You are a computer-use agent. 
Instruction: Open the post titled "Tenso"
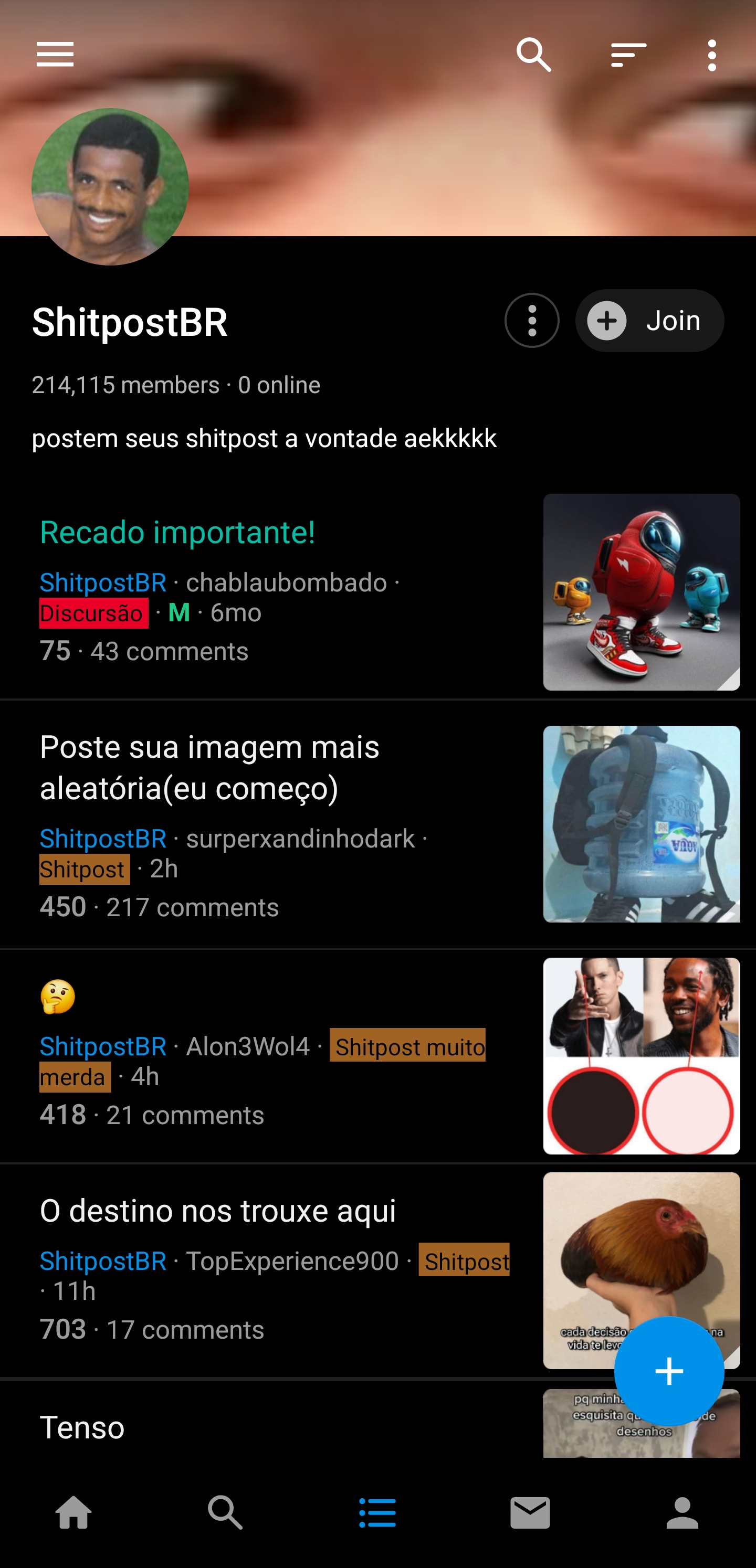tap(82, 1427)
